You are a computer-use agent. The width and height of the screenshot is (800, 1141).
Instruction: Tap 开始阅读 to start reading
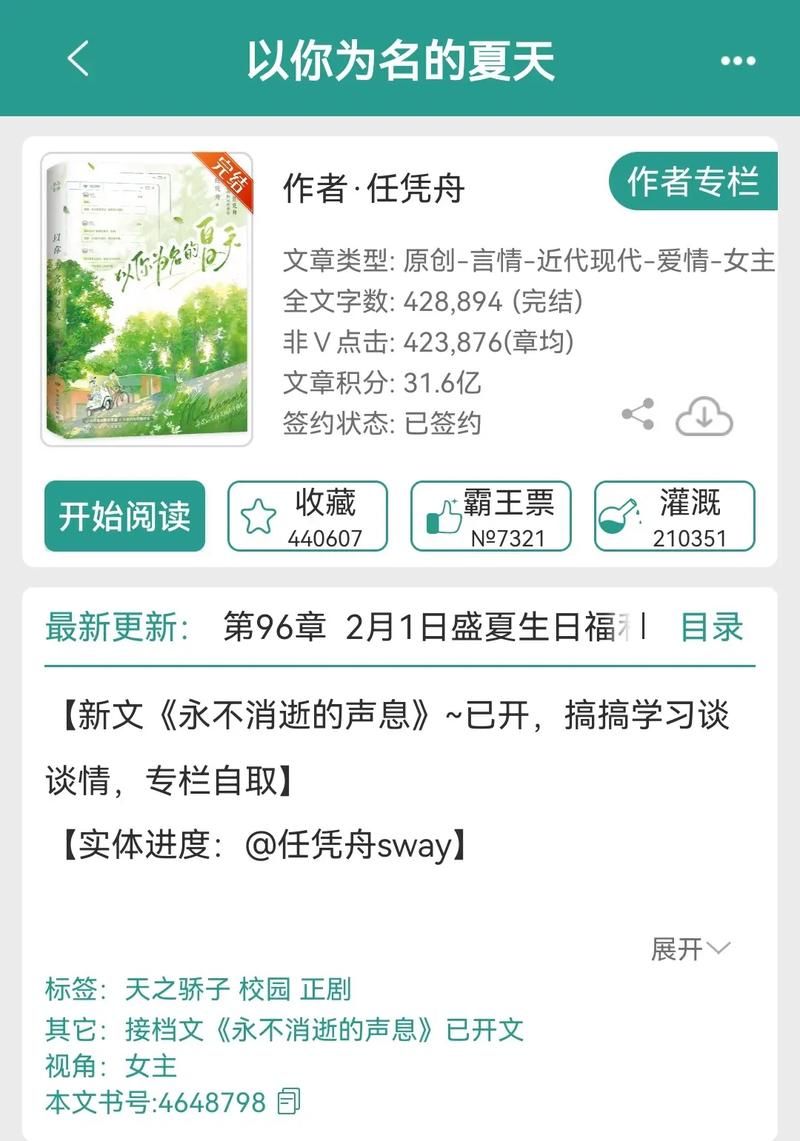click(x=125, y=516)
